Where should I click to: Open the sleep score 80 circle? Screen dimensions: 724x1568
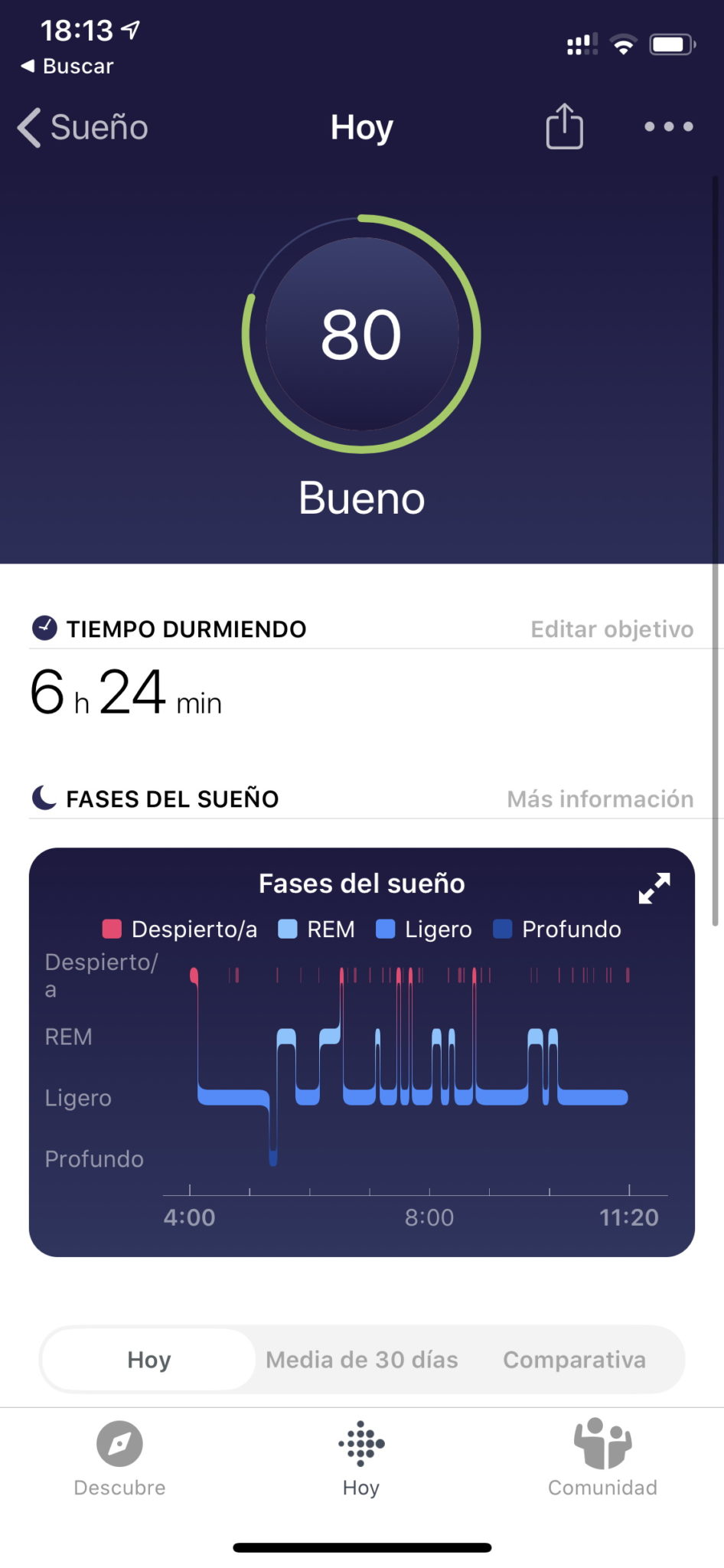[x=361, y=335]
